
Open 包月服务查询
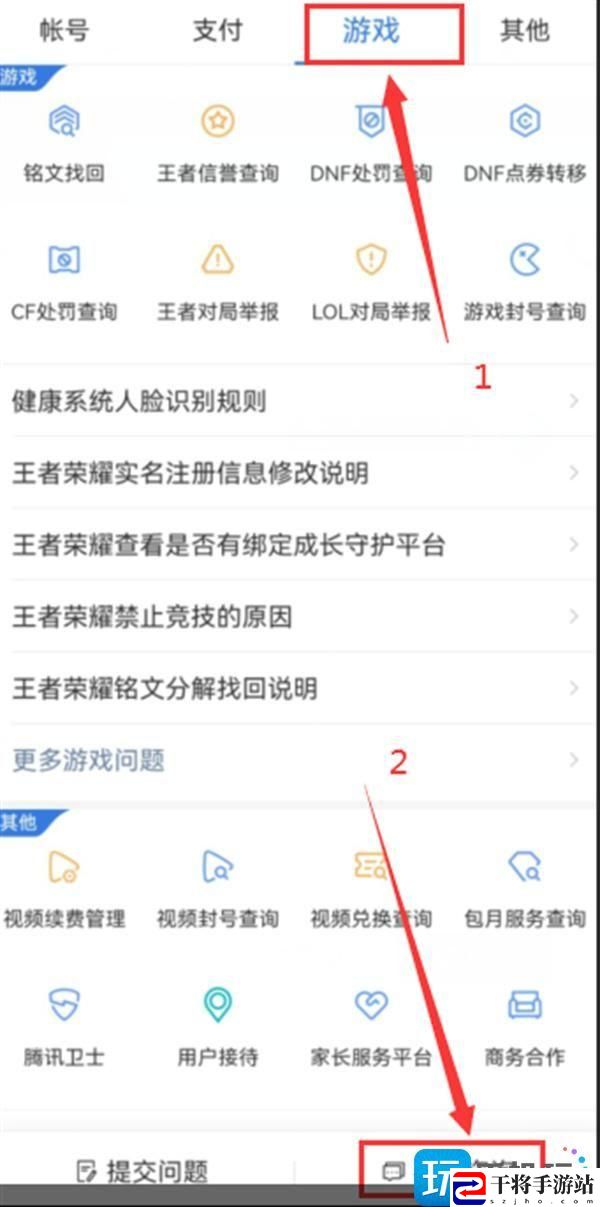click(525, 888)
